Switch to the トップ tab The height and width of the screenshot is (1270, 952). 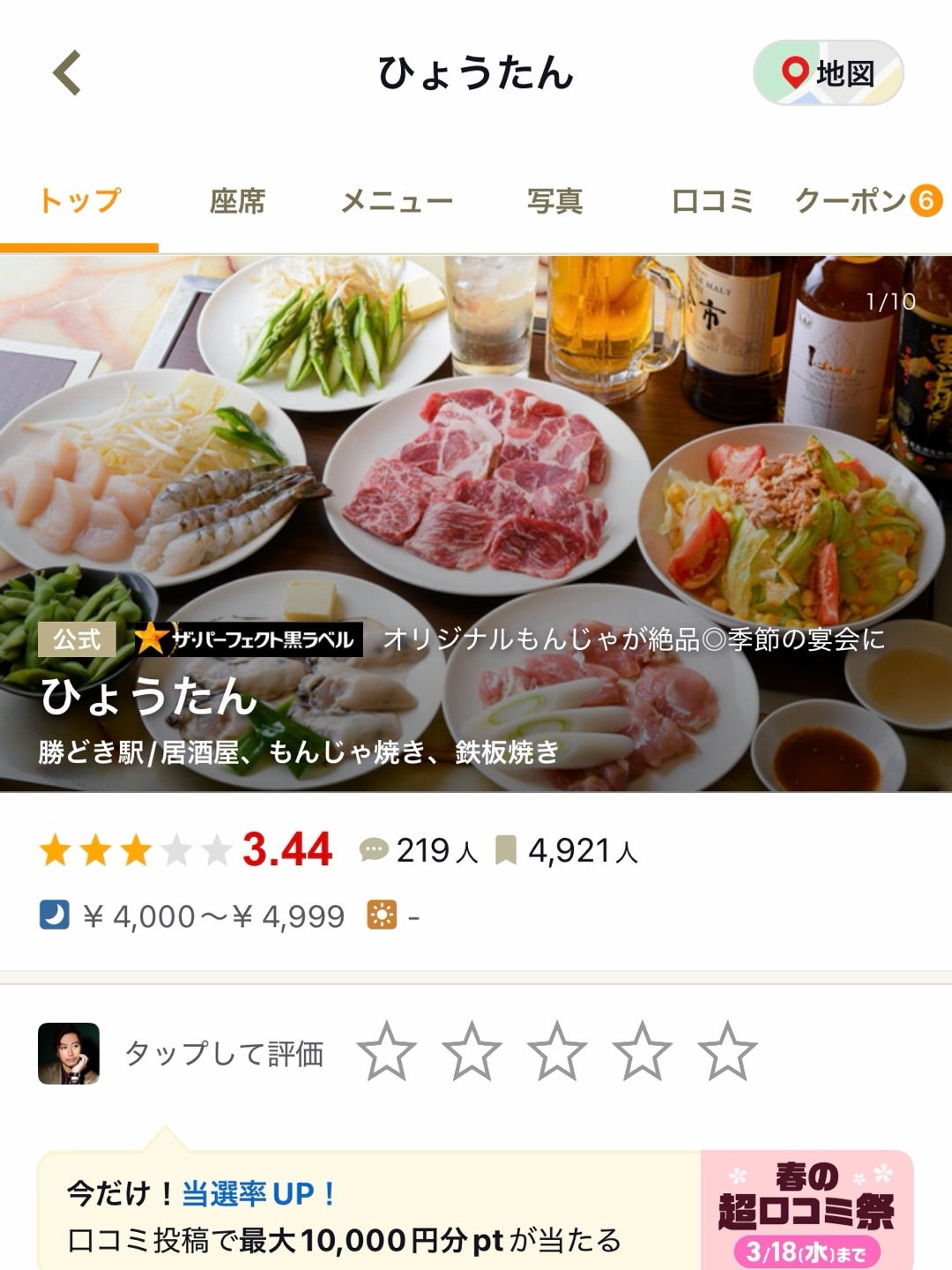pos(79,201)
